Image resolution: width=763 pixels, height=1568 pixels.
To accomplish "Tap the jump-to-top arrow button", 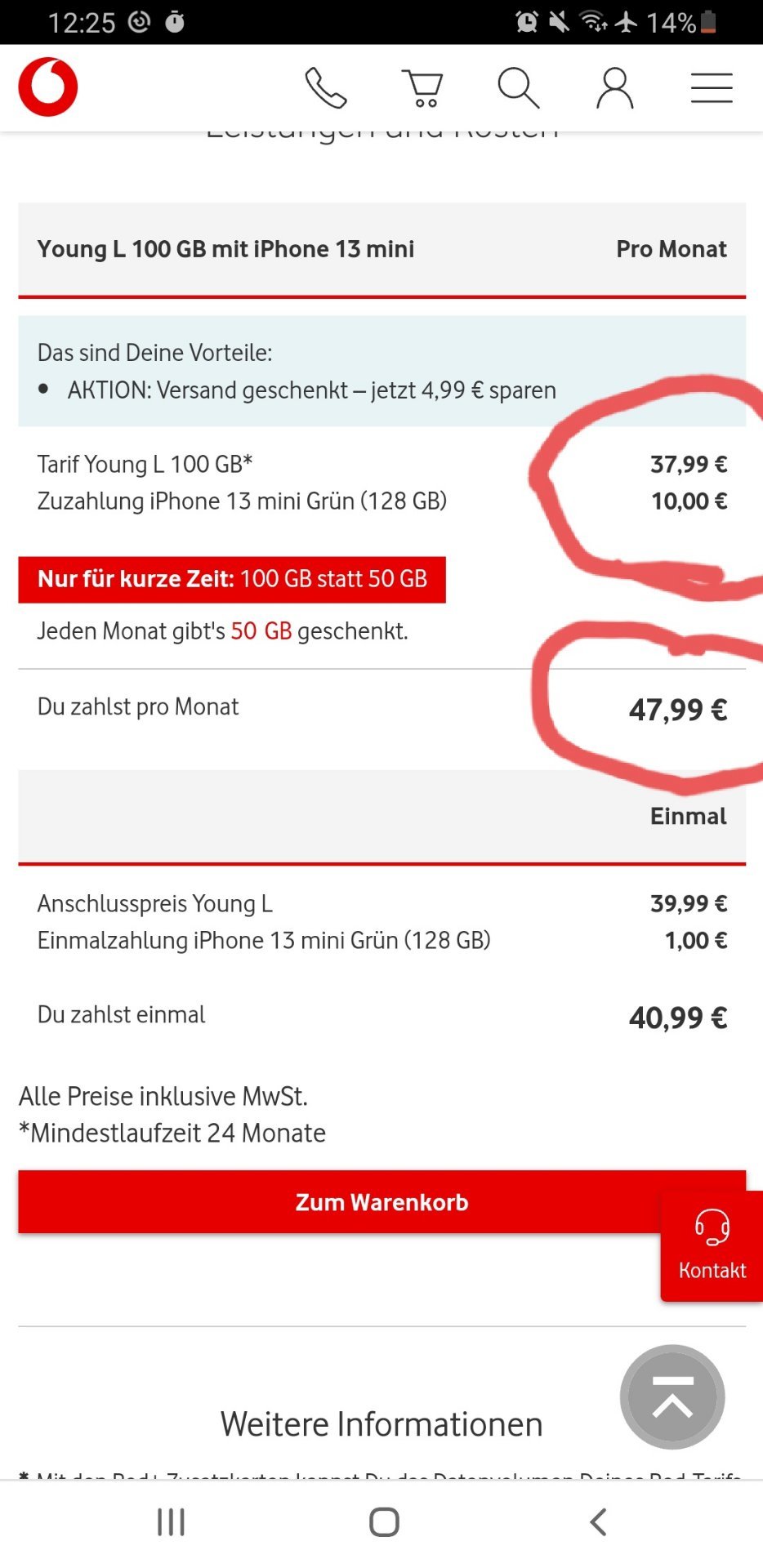I will (x=672, y=1397).
